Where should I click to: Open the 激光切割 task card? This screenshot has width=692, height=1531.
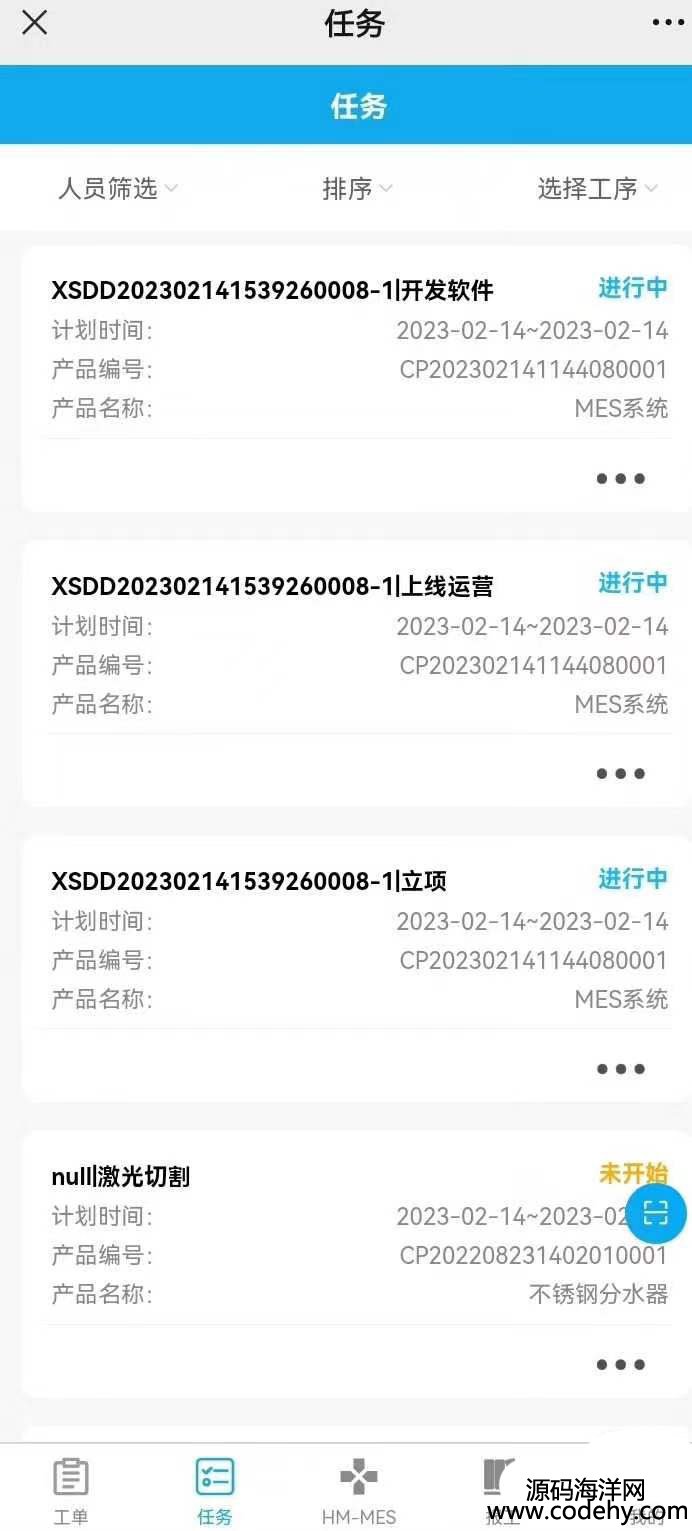[357, 1265]
